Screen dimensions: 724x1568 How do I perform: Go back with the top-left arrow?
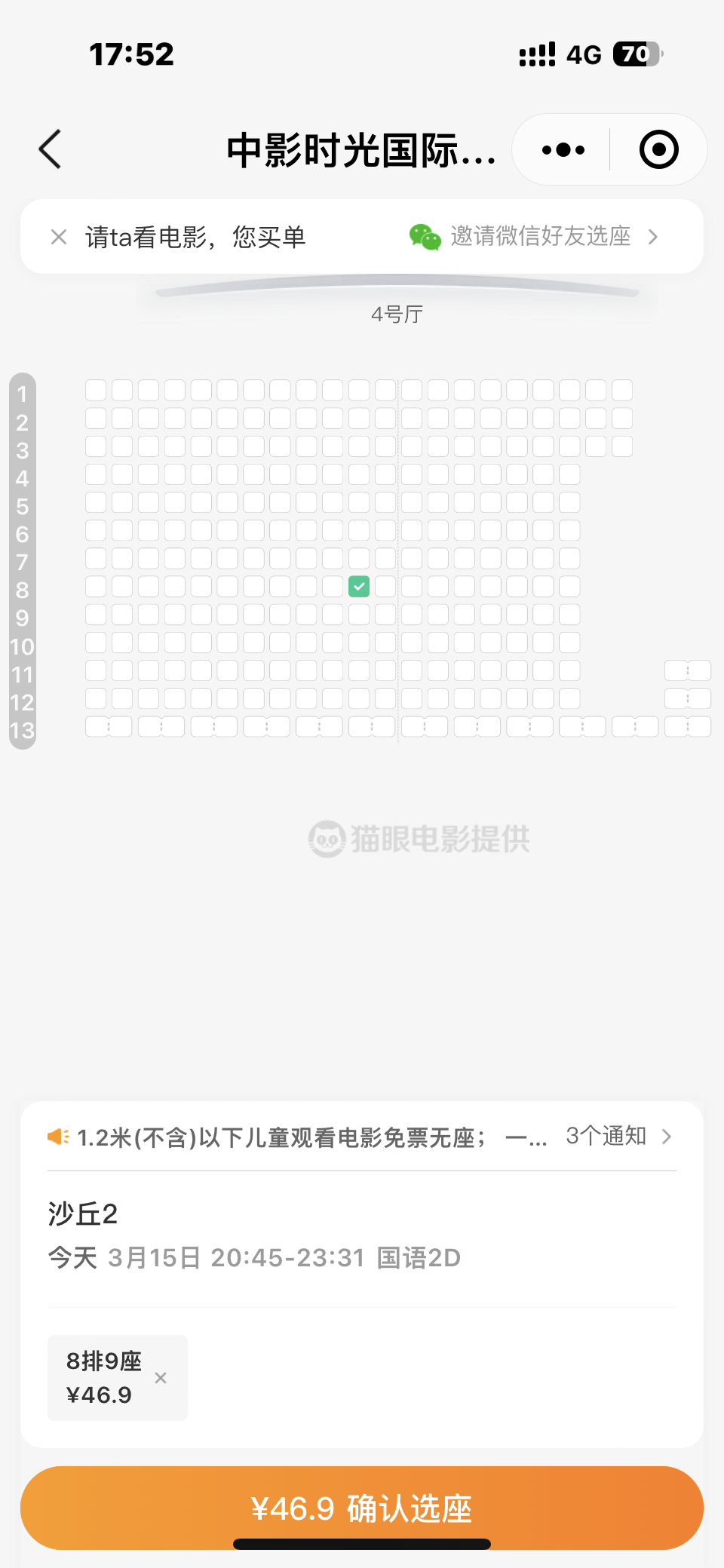point(50,149)
